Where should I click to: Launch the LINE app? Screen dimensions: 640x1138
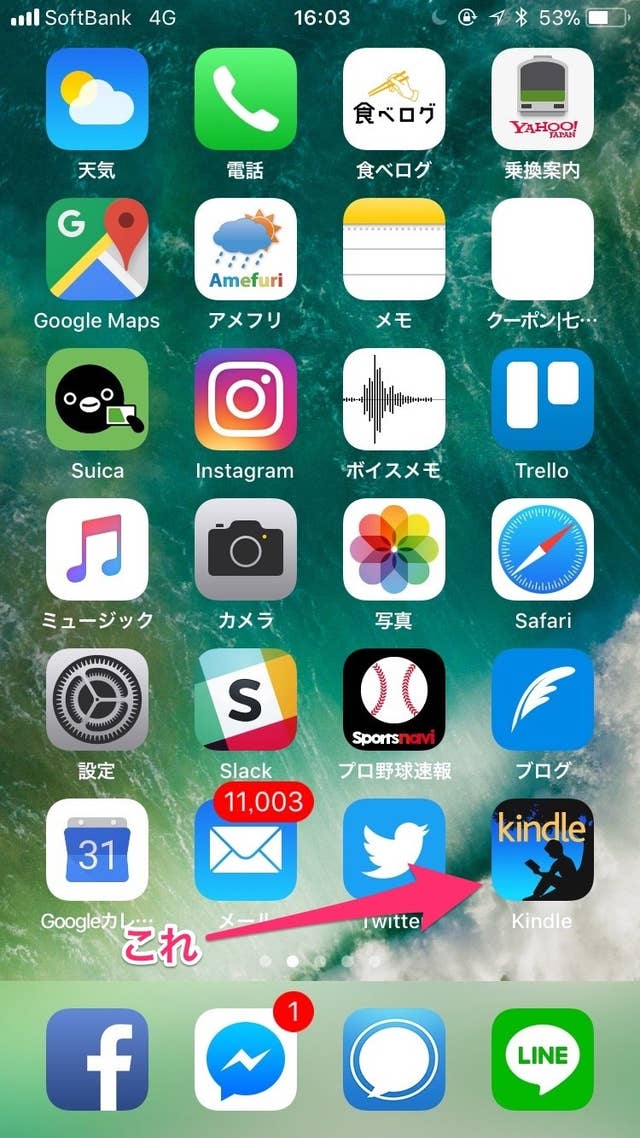pos(542,1059)
